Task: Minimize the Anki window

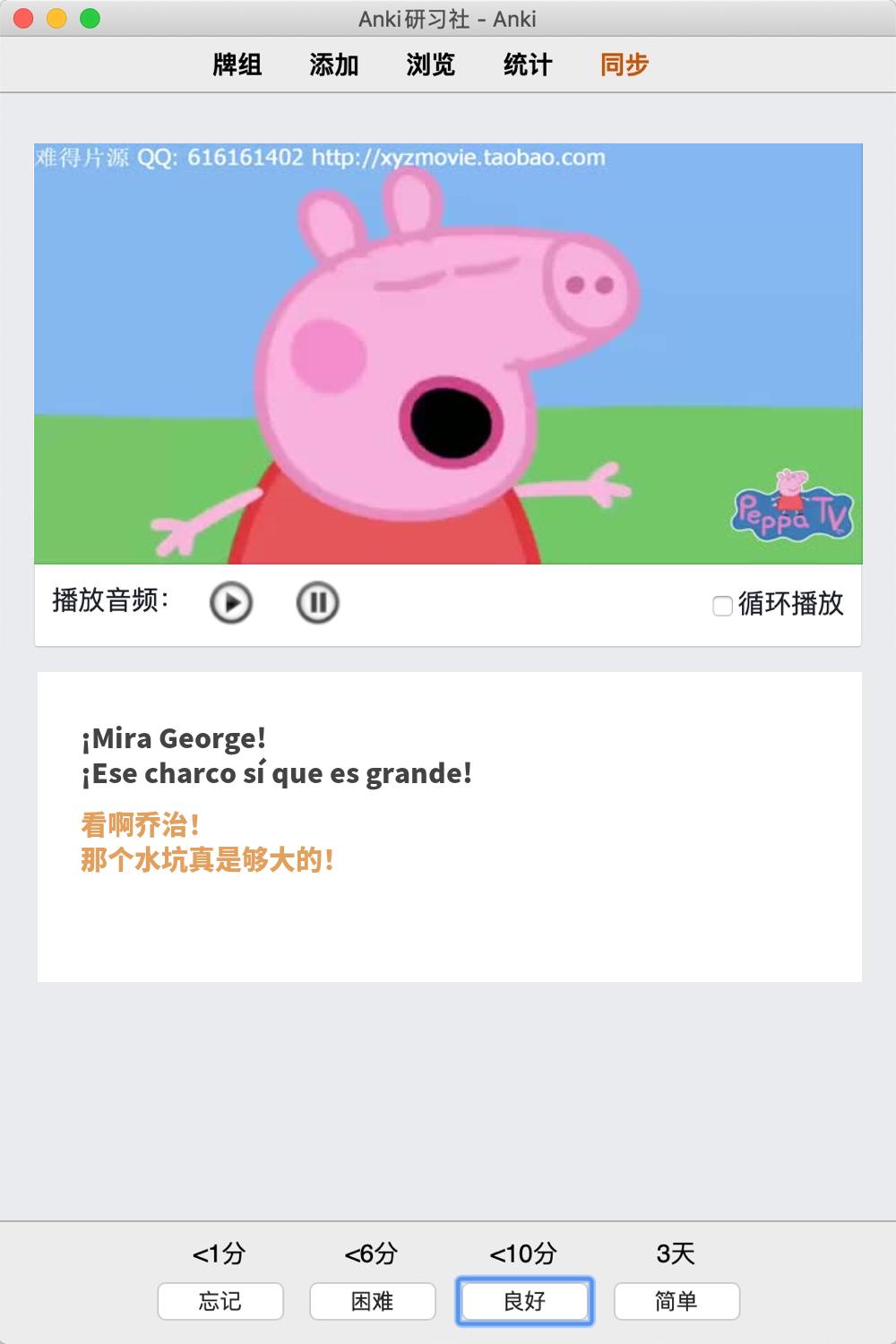Action: click(x=56, y=18)
